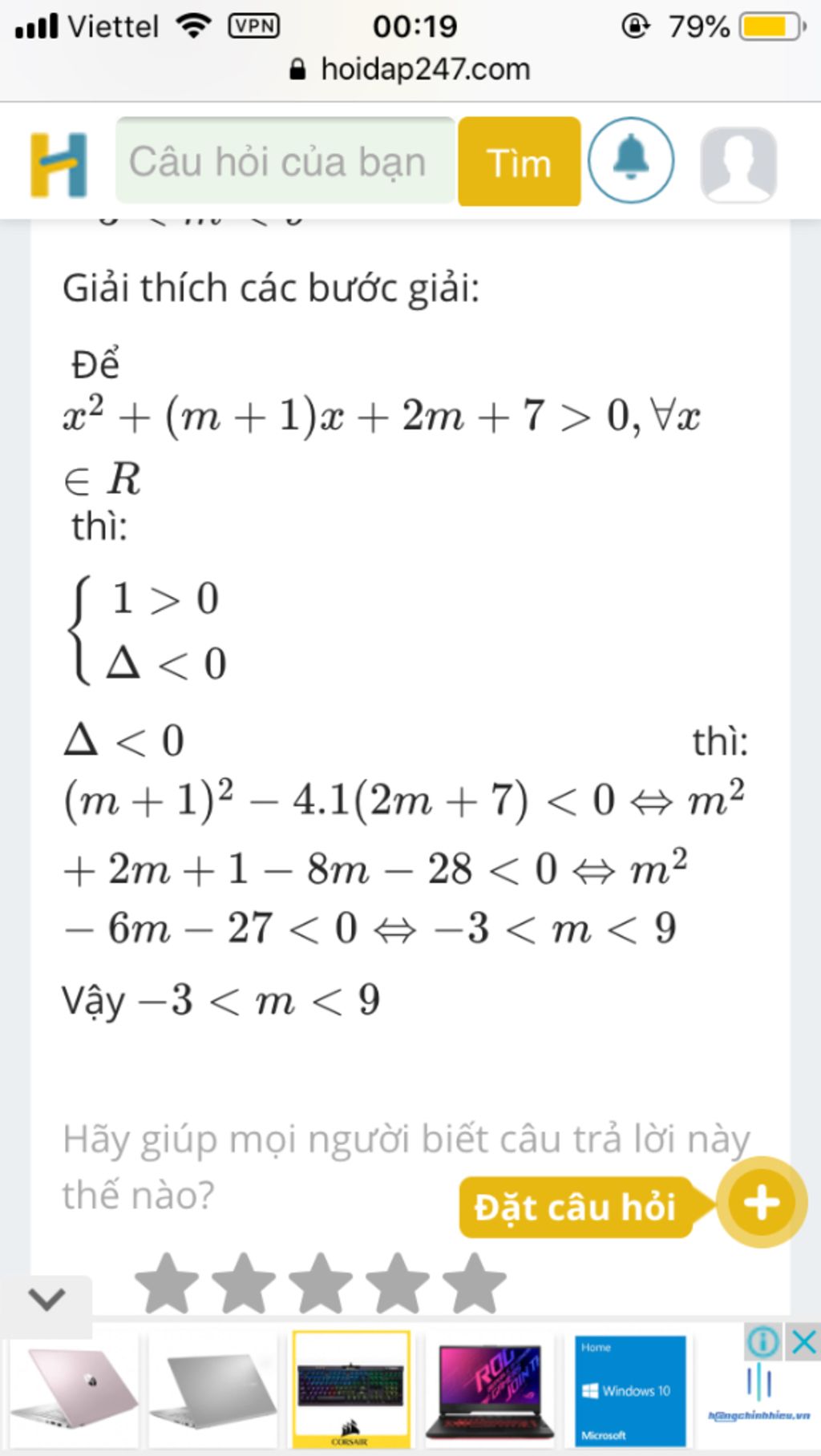Close the advertisement with X
This screenshot has height=1456, width=821.
pos(803,1341)
